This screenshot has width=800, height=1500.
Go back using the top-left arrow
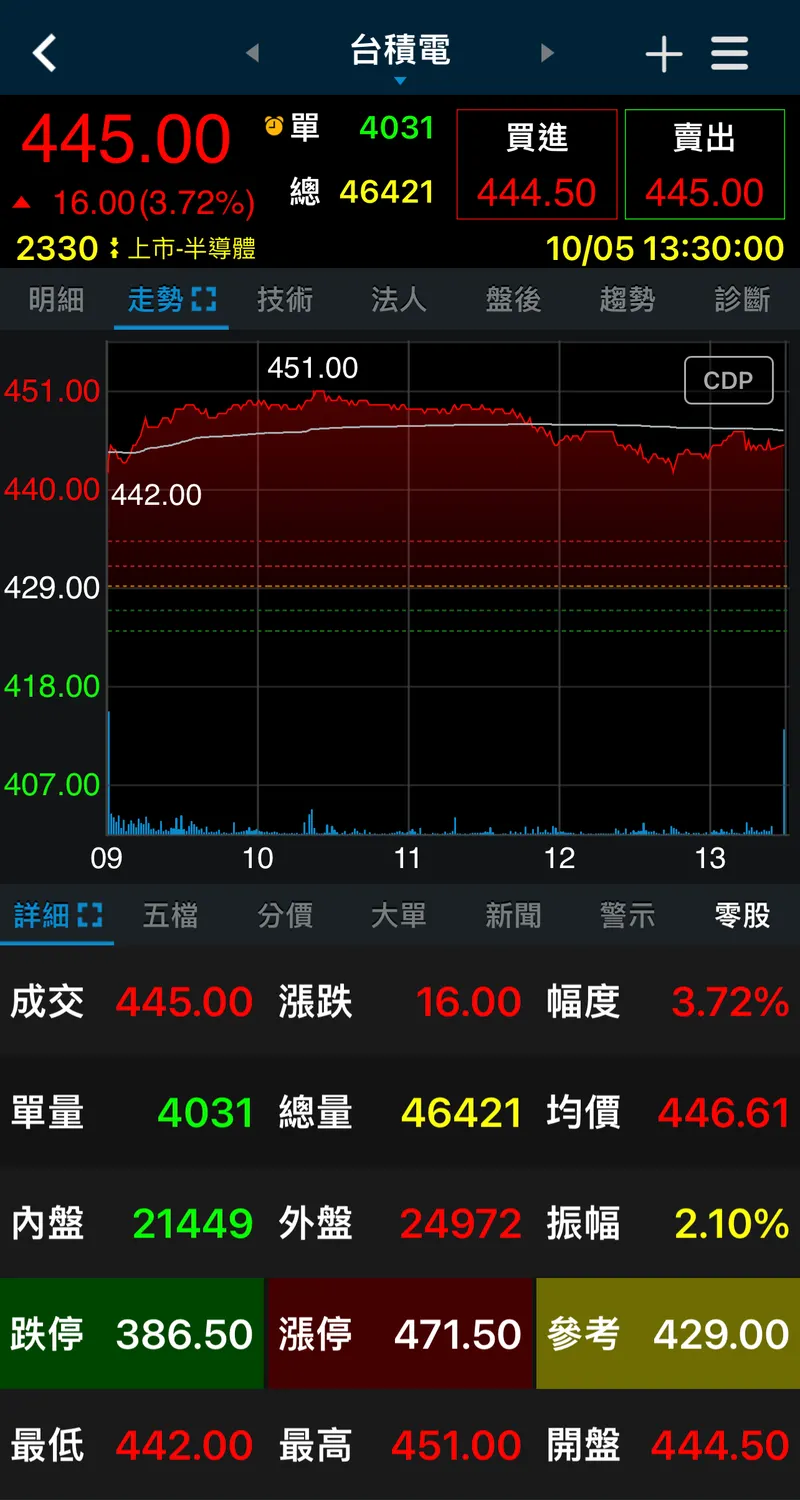(45, 52)
